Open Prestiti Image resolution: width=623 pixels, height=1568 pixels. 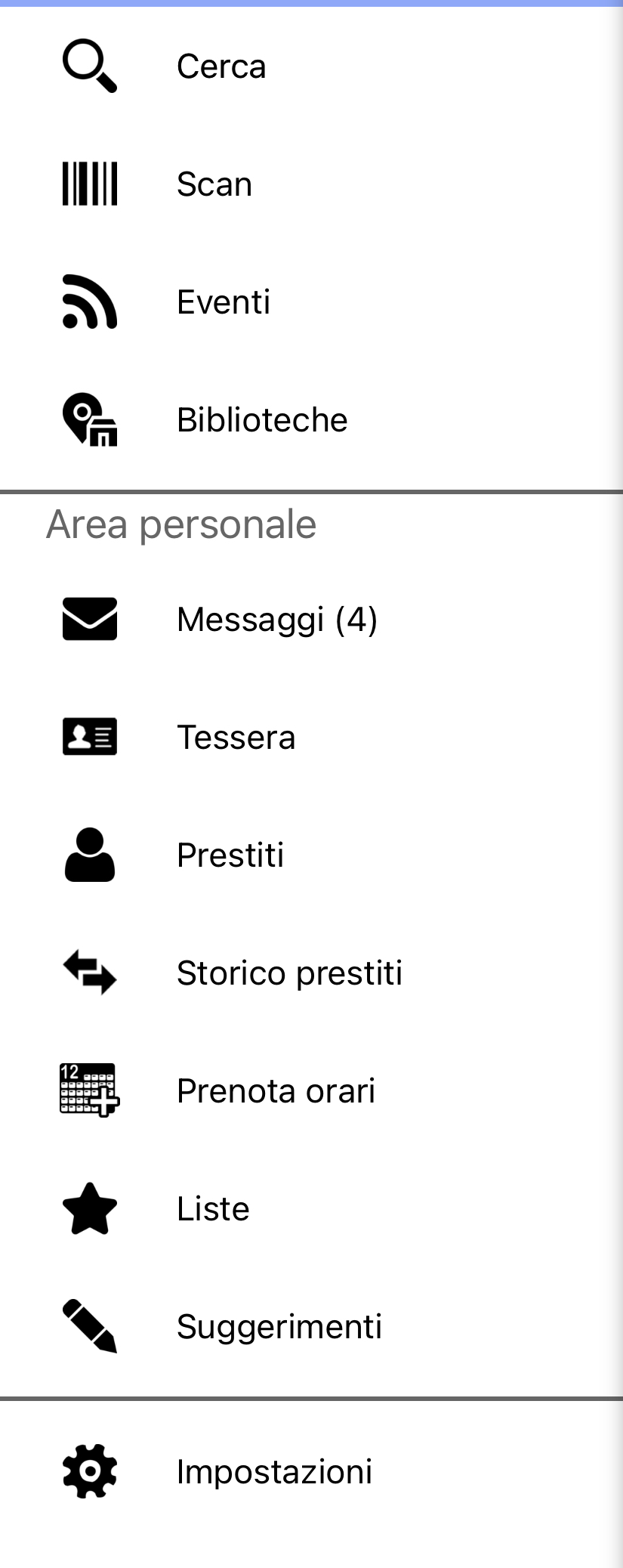pos(230,855)
